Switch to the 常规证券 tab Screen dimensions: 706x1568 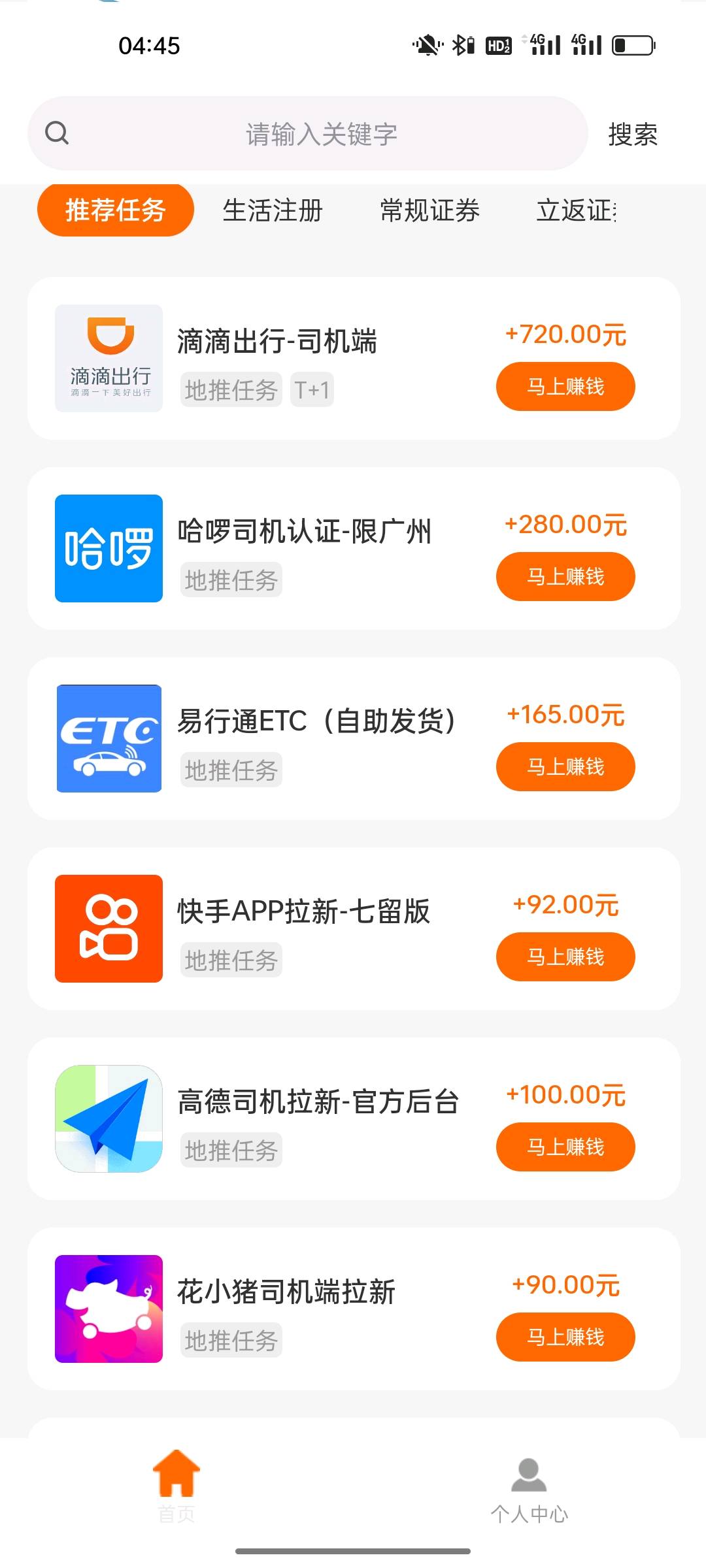430,210
